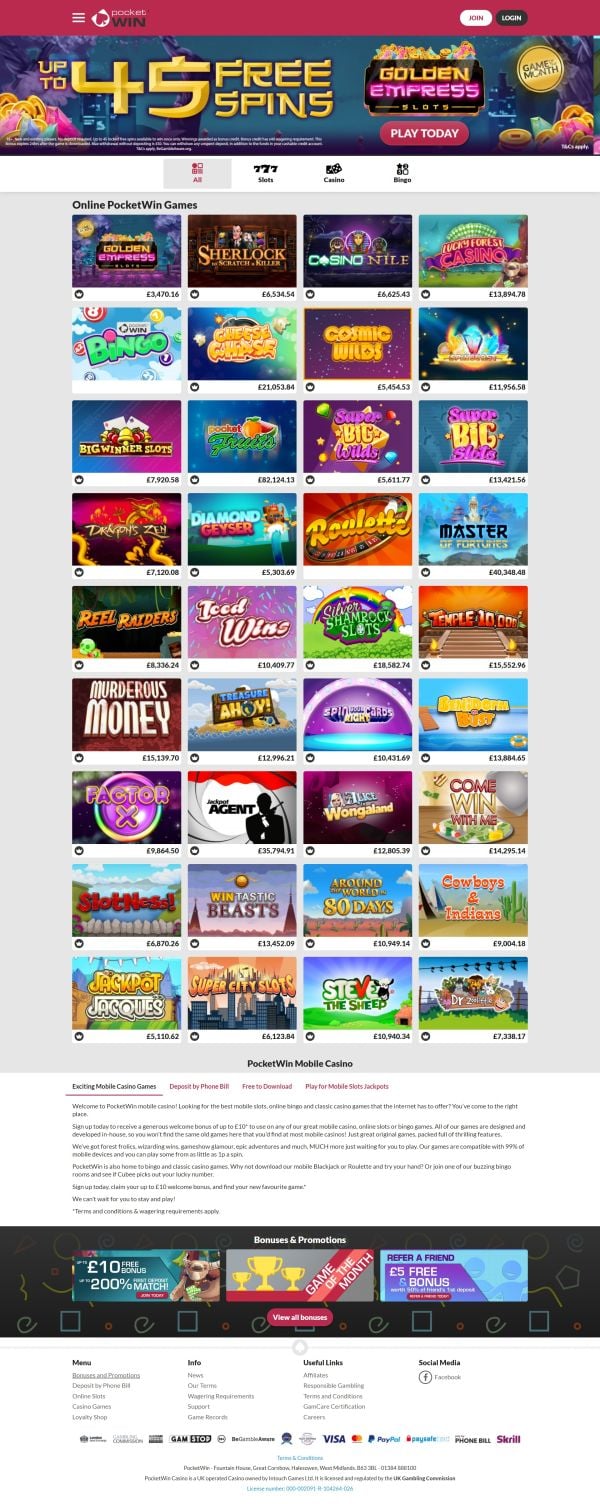
Task: Launch Around the World in 80 Days
Action: [357, 900]
